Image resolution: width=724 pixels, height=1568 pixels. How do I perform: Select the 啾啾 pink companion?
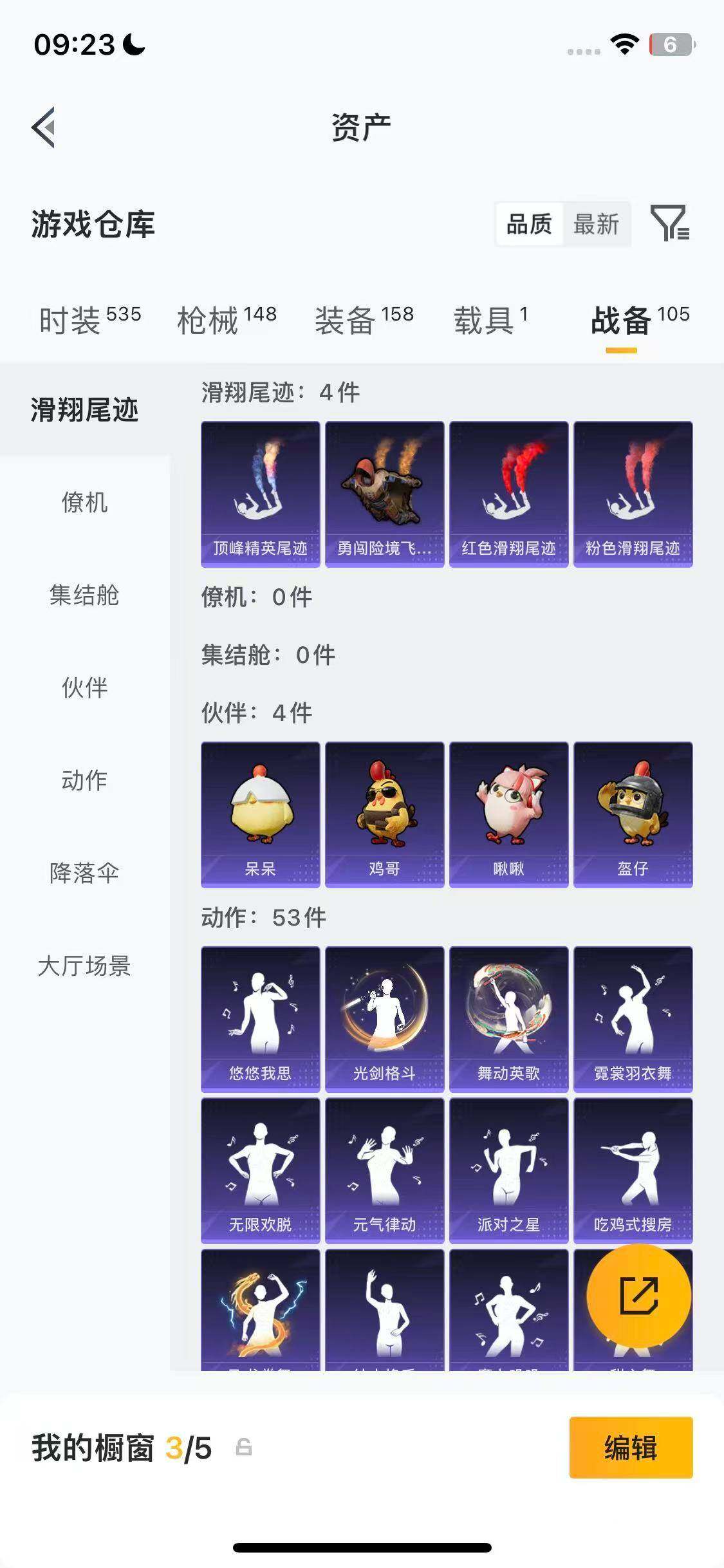coord(509,815)
